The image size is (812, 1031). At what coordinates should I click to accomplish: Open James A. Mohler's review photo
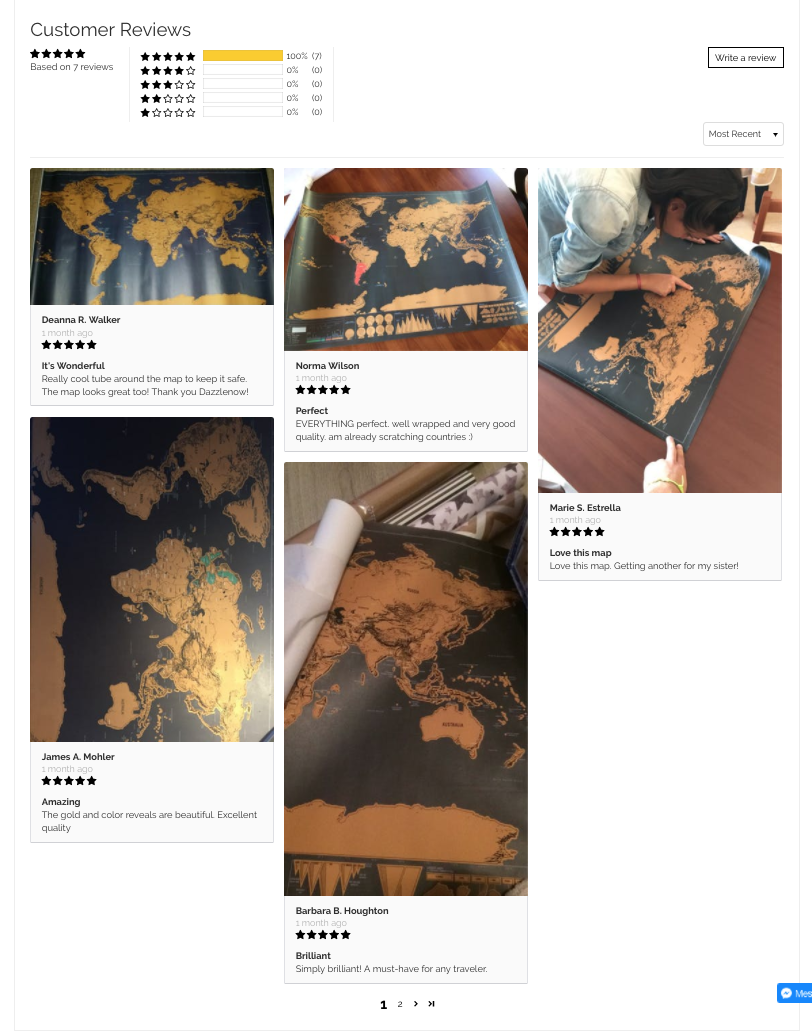152,579
